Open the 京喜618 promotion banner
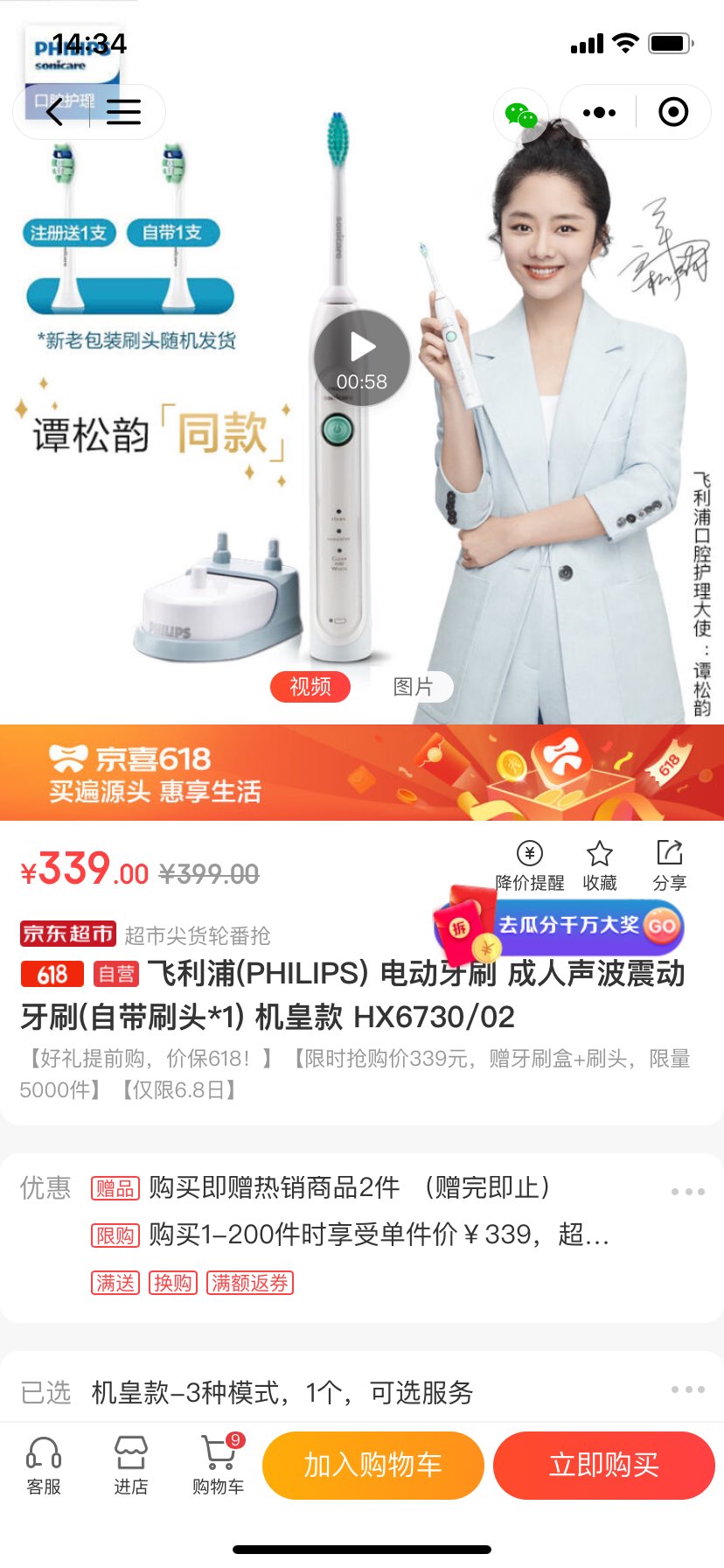724x1568 pixels. coord(362,773)
